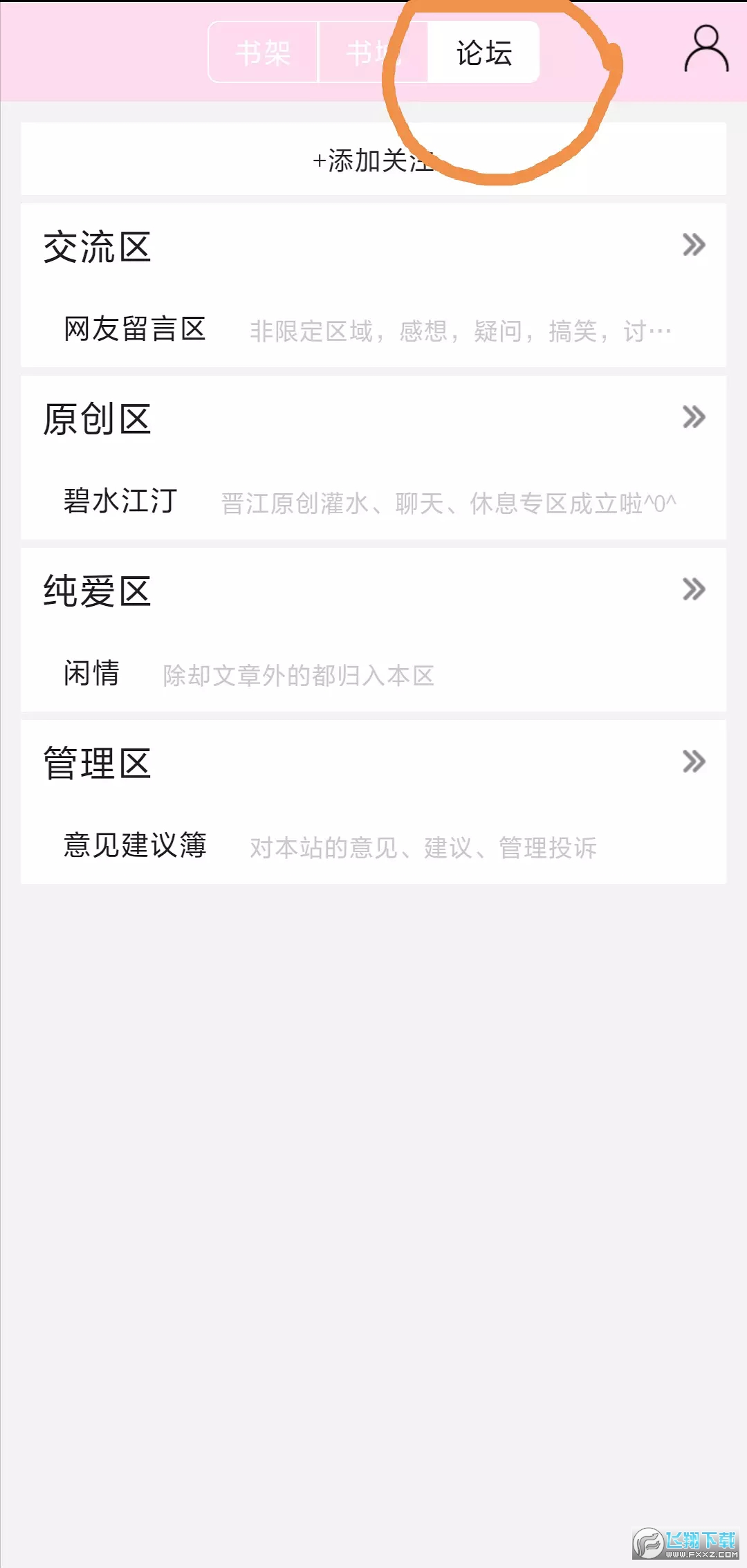Open the 意见建议簿 board
The height and width of the screenshot is (1568, 747).
click(135, 846)
